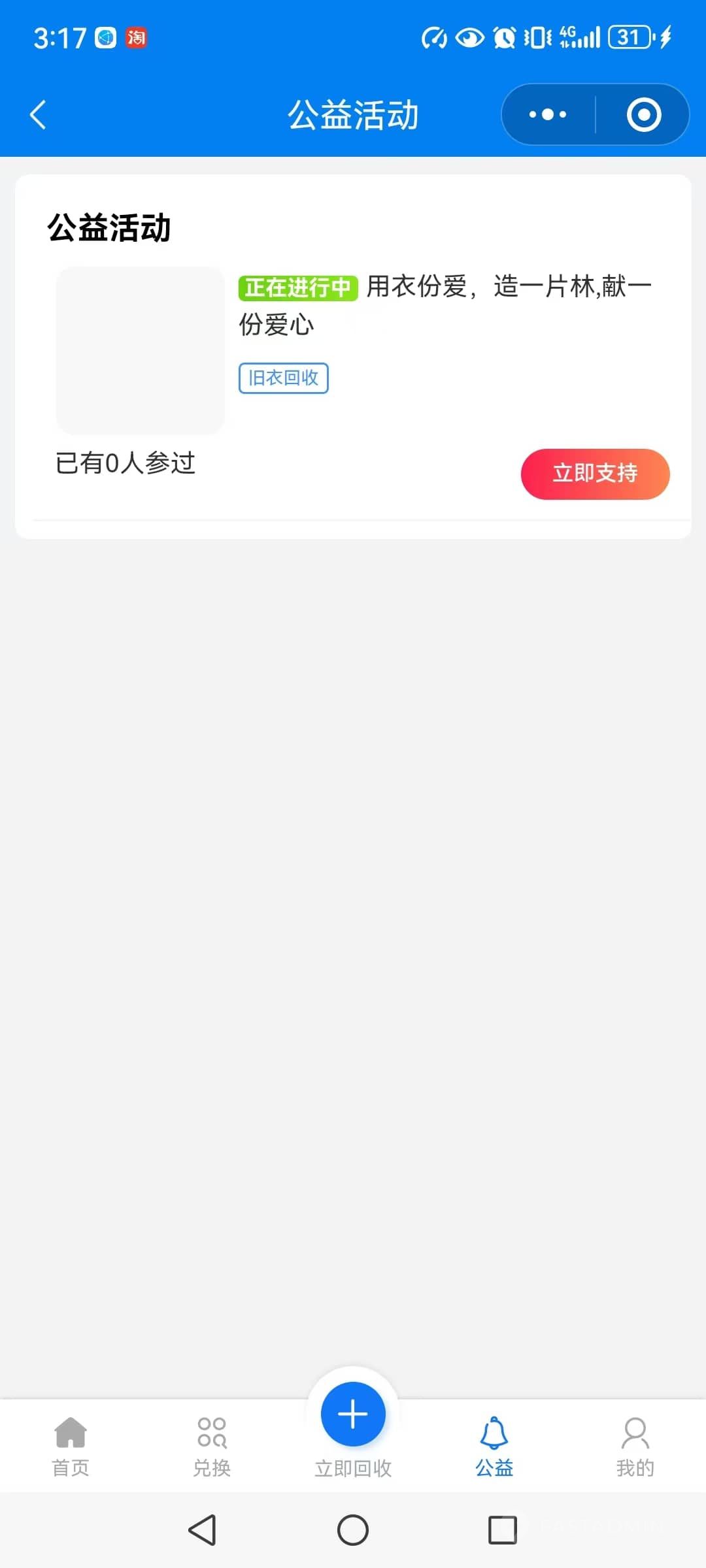Tap the 立即支持 button

(x=595, y=474)
